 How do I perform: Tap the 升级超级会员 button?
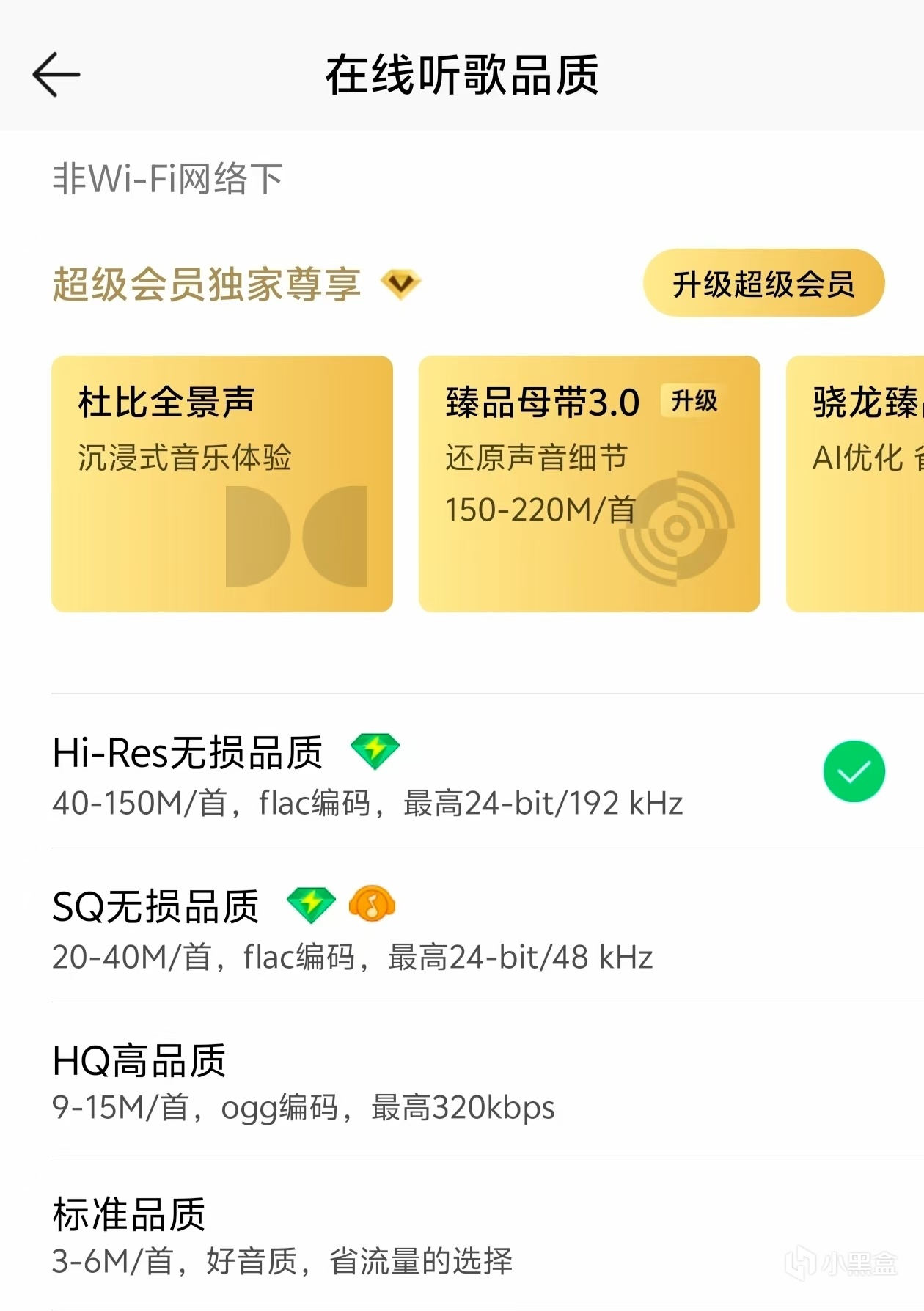(763, 284)
